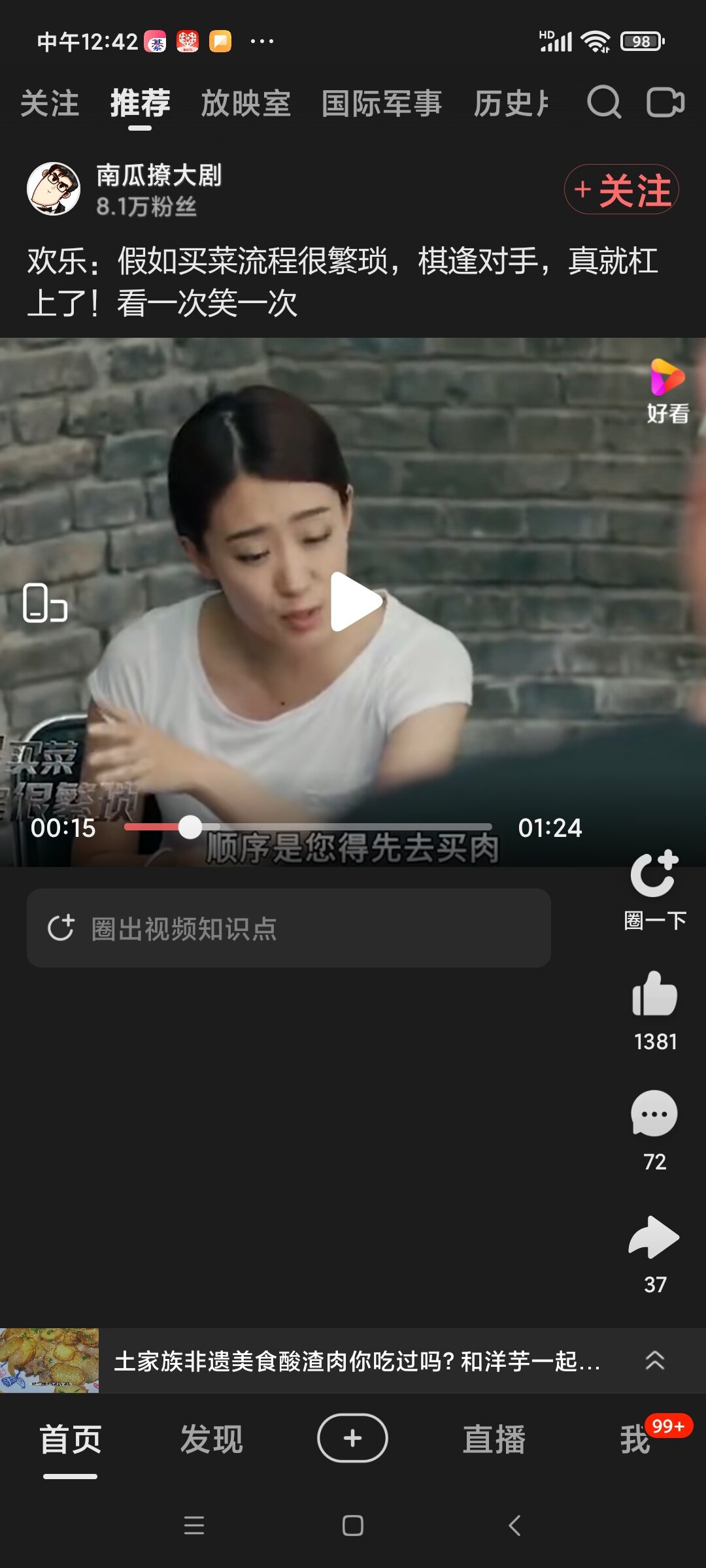This screenshot has width=706, height=1568.
Task: Create a new post with plus button
Action: pos(352,1438)
